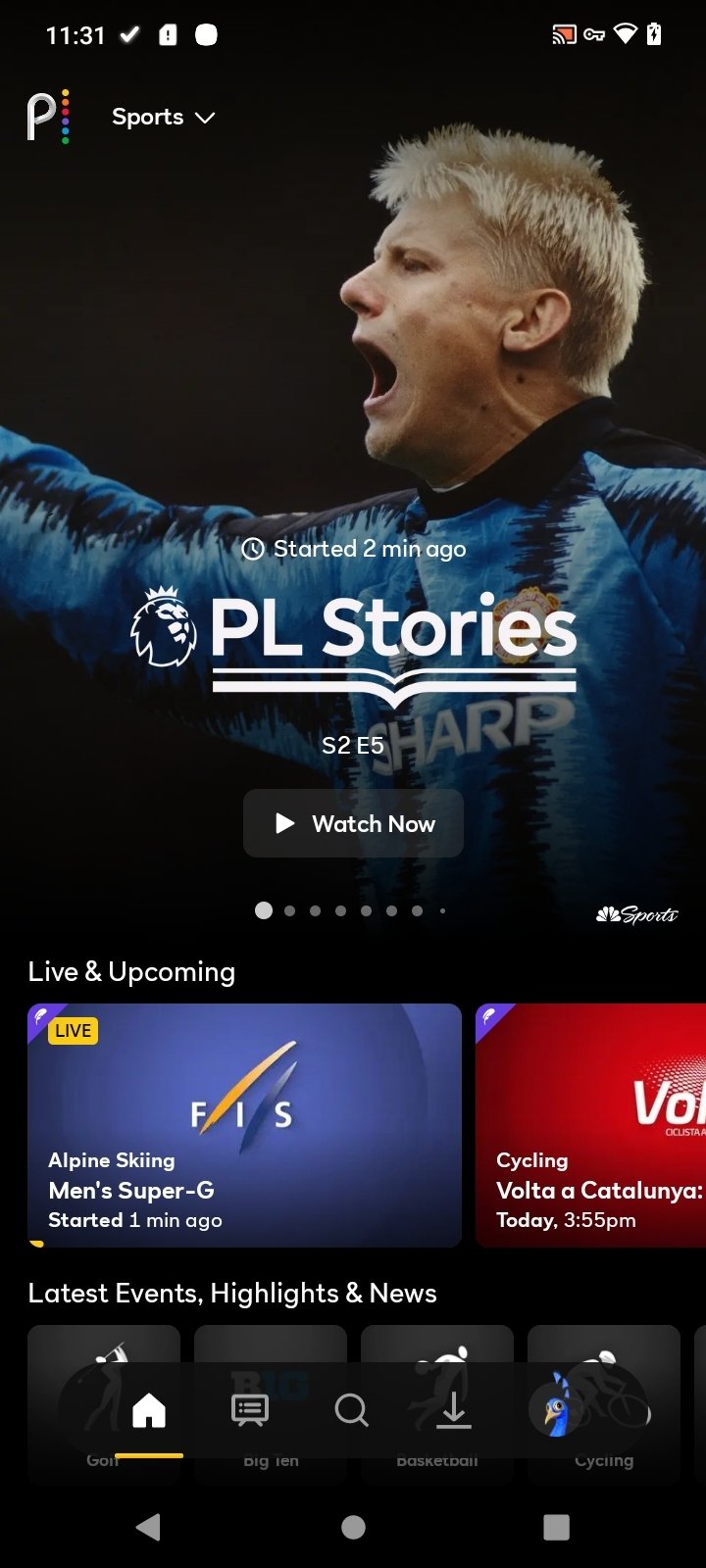The image size is (706, 1568).
Task: Open the channels guide tab
Action: (x=250, y=1411)
